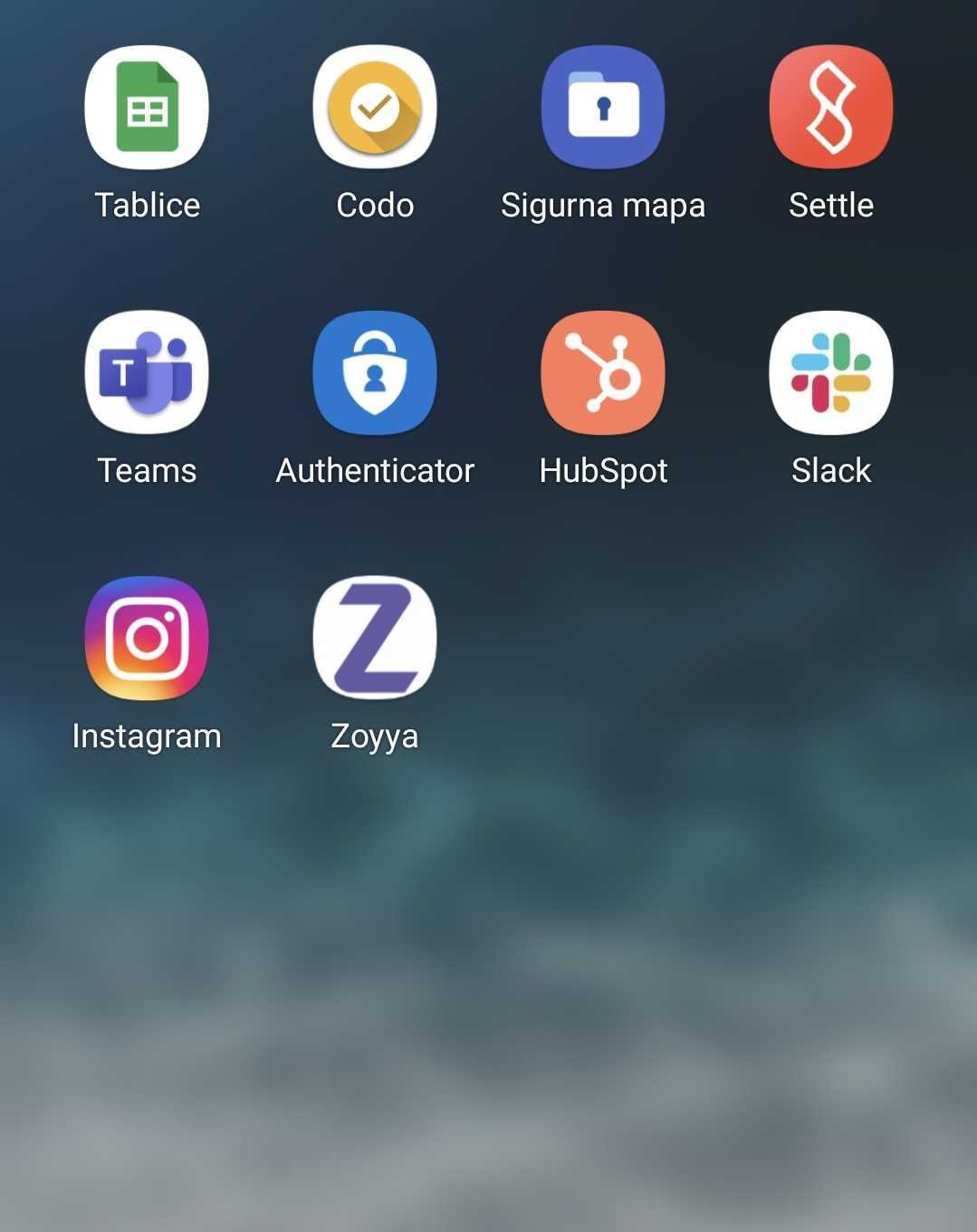Launch the Authenticator app
Viewport: 977px width, 1232px height.
click(375, 373)
